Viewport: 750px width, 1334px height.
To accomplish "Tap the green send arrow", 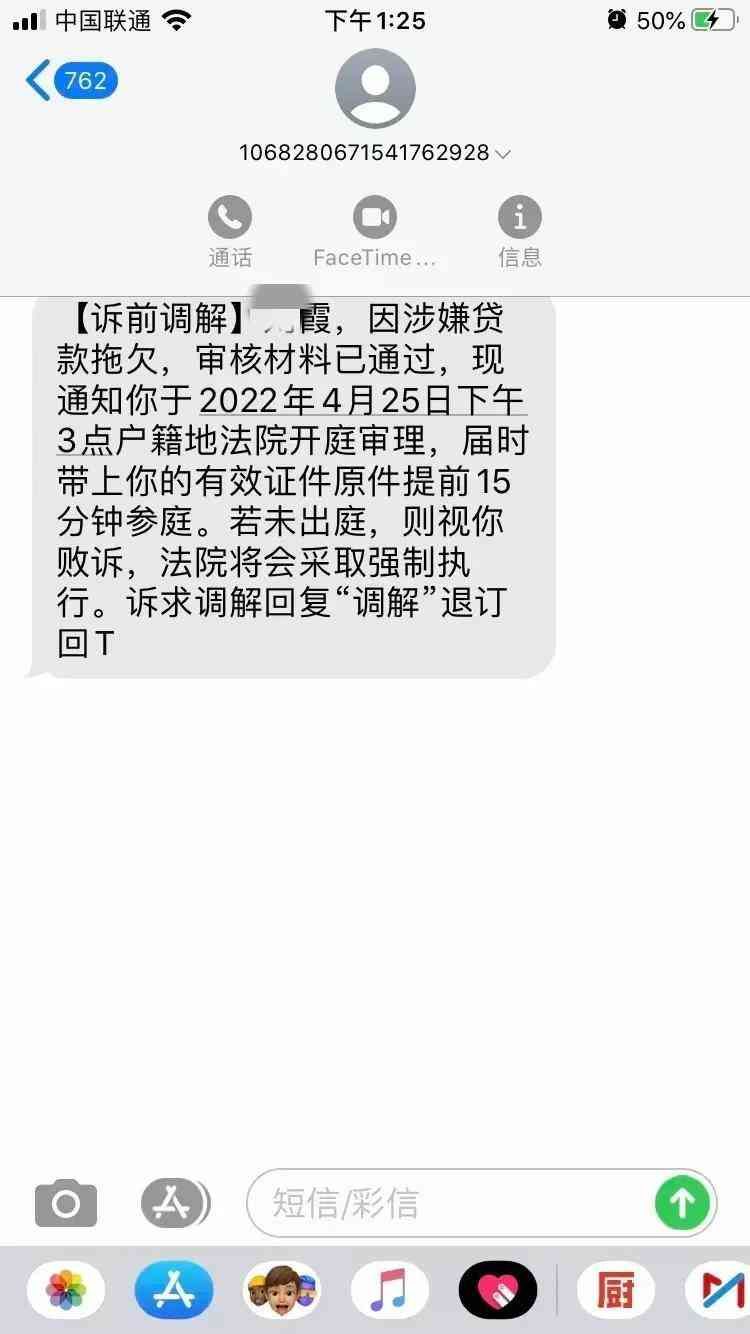I will pyautogui.click(x=684, y=1204).
